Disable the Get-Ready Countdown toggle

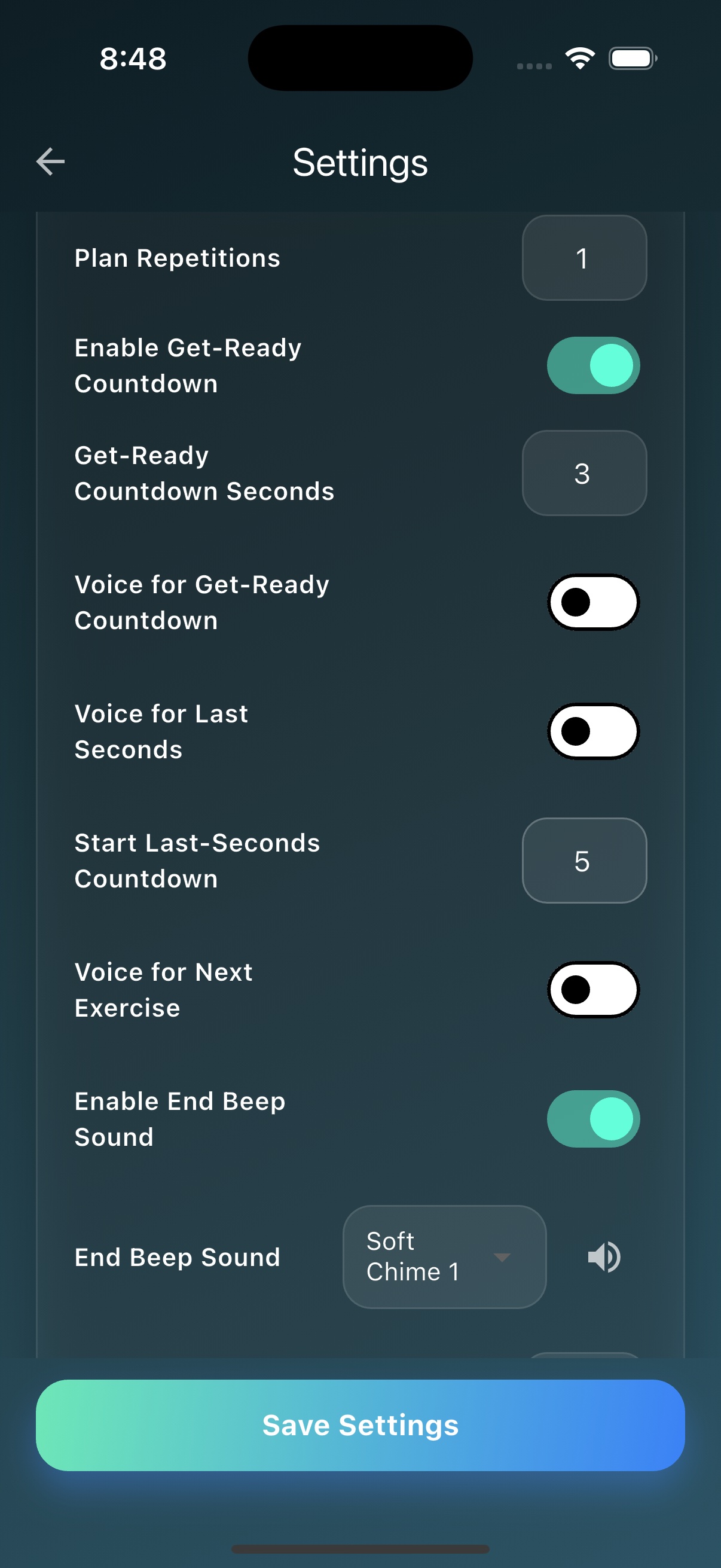point(592,365)
